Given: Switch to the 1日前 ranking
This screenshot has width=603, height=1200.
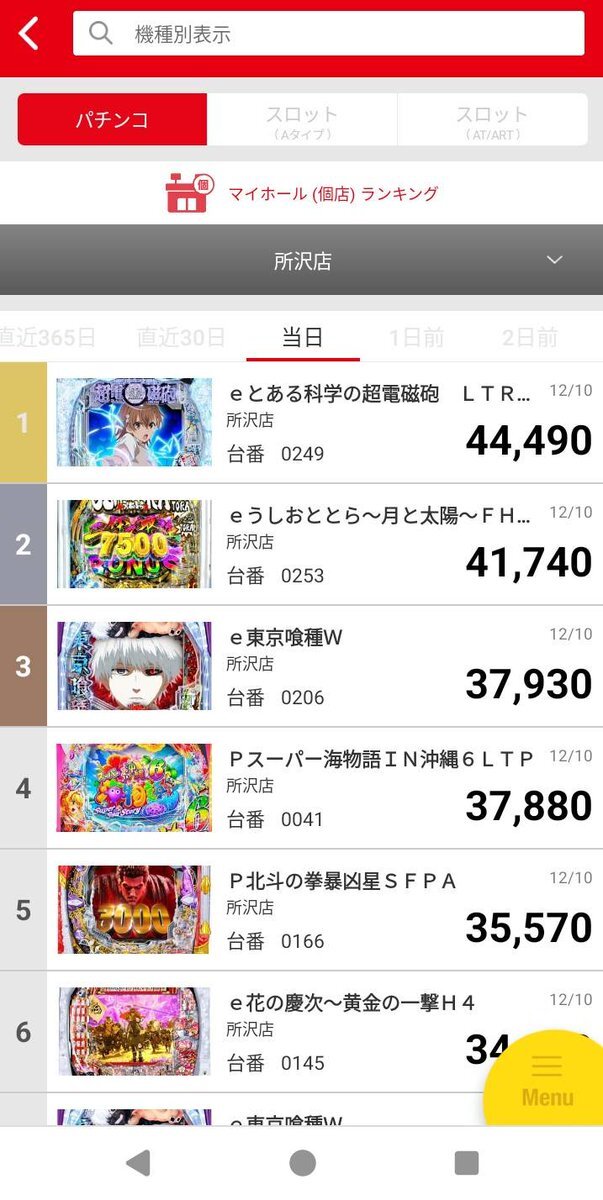Looking at the screenshot, I should pos(416,337).
